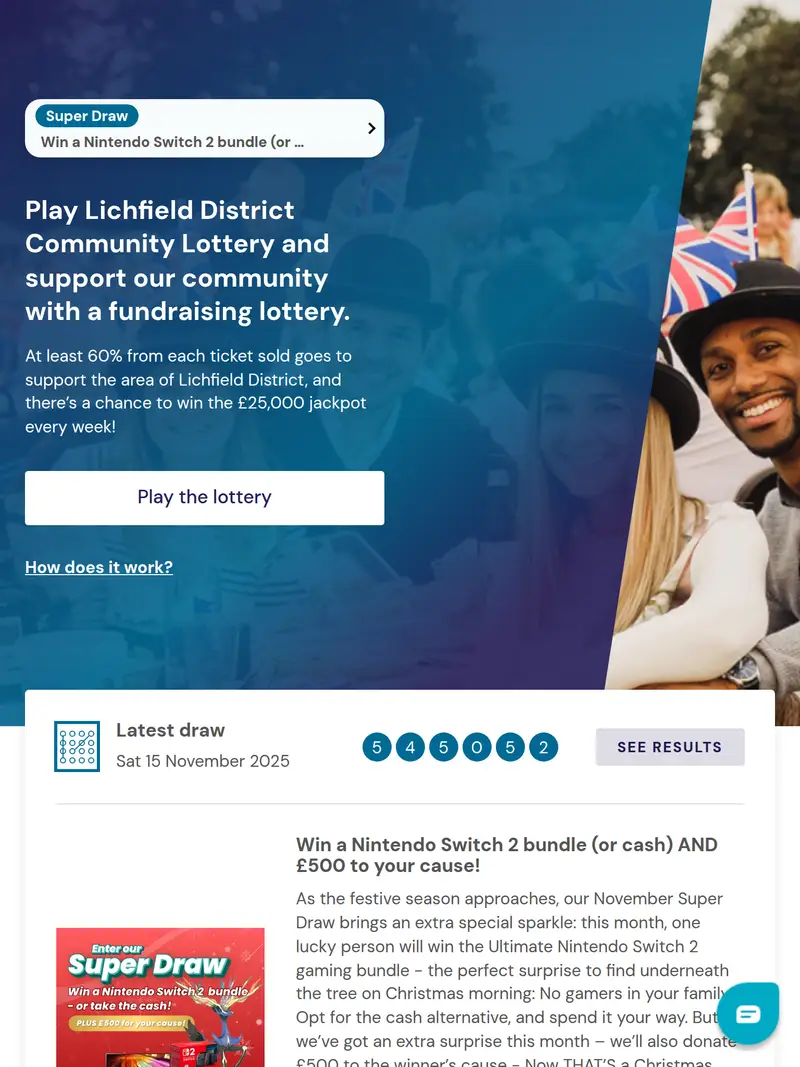Screen dimensions: 800x1067
Task: Select the last number ball showing 2
Action: [x=544, y=747]
